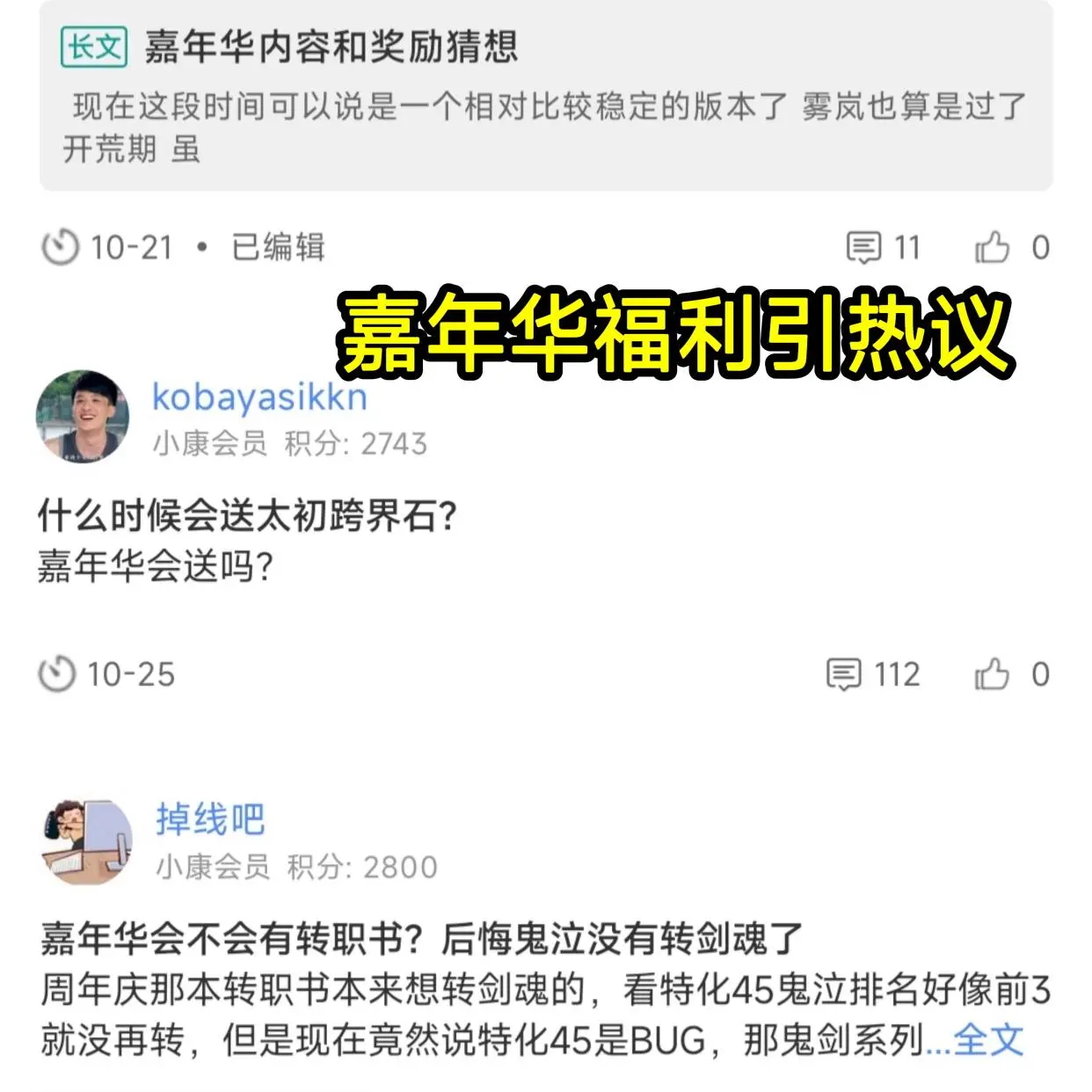Open the 掉线吧 user profile name

click(x=210, y=819)
